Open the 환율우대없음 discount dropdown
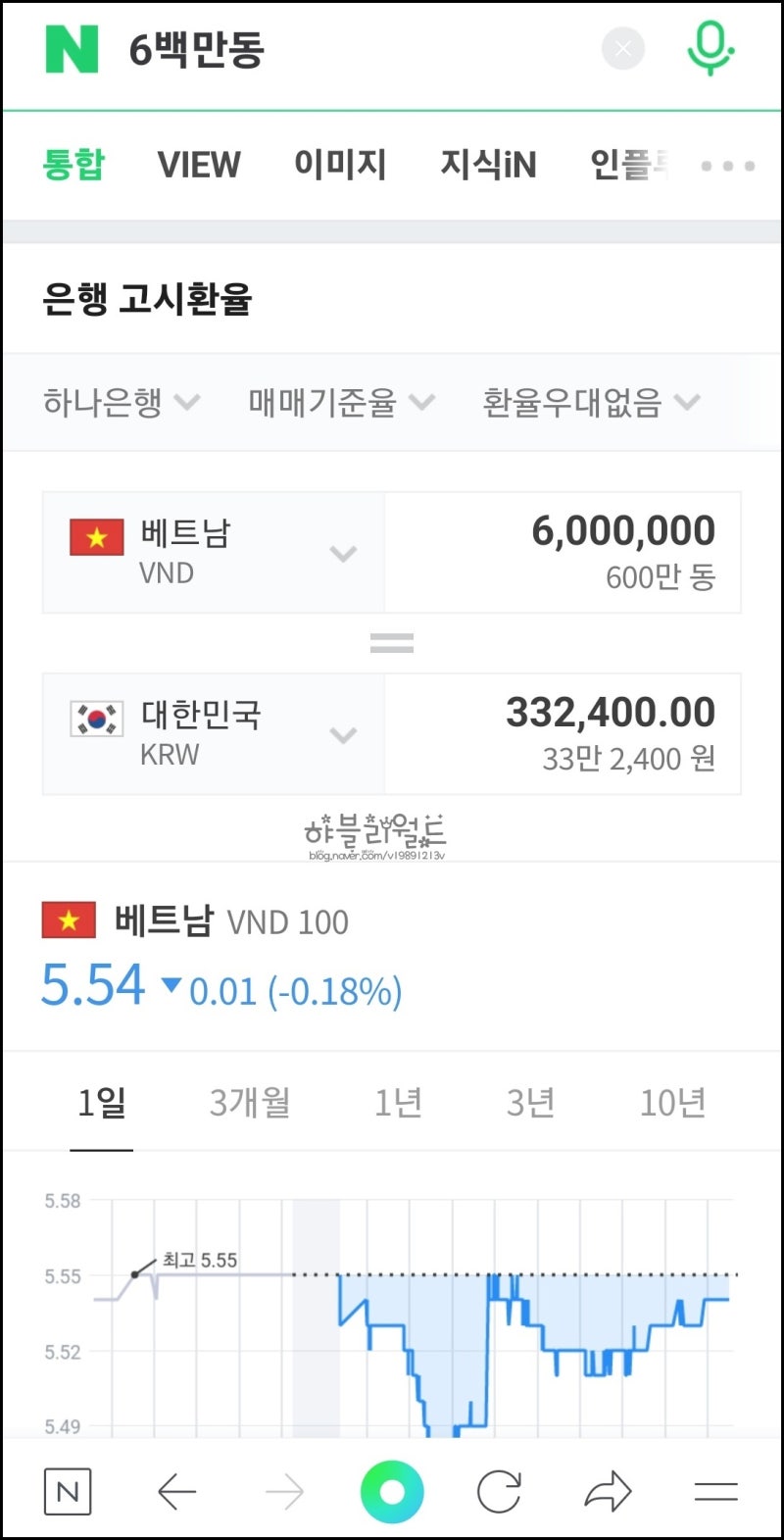Screen dimensions: 784x1540 click(x=588, y=402)
